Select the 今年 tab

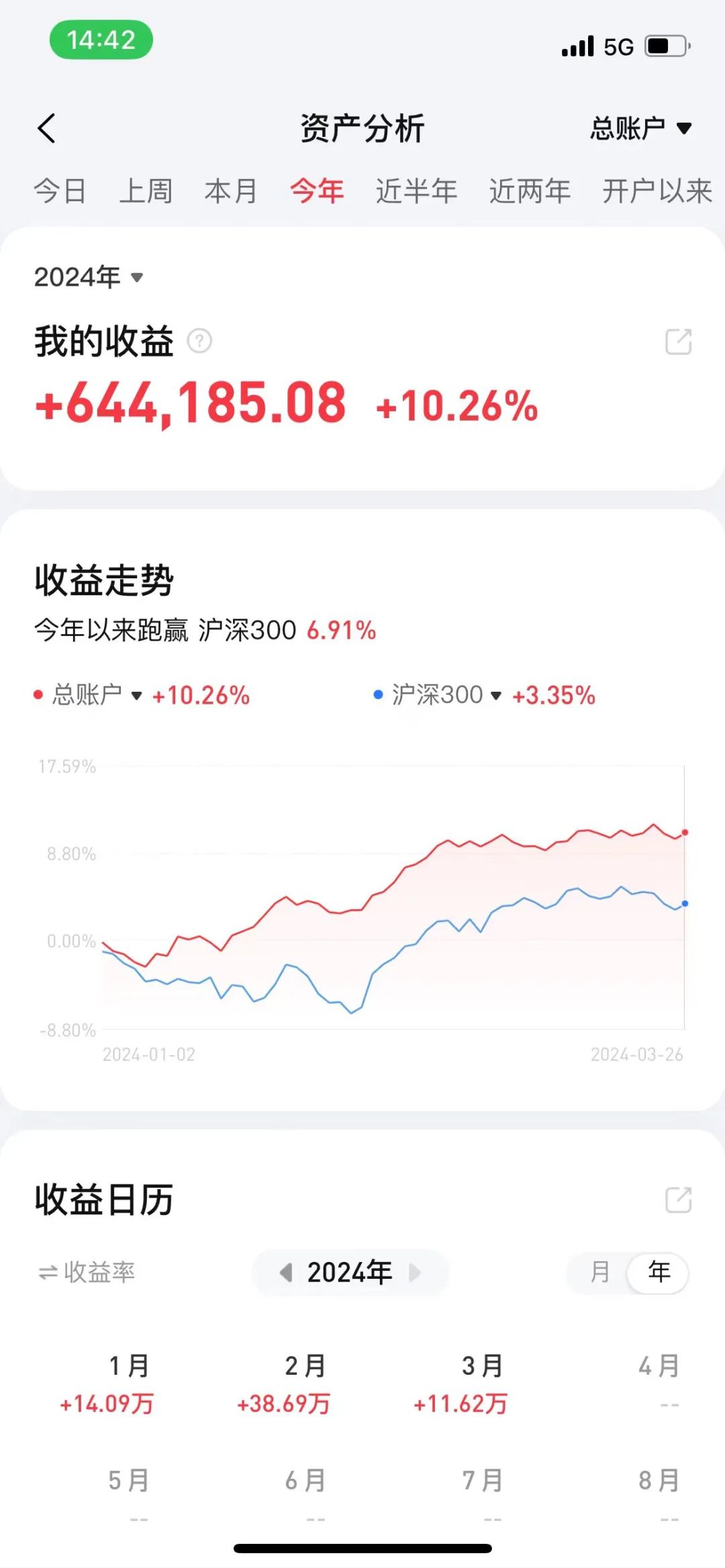pyautogui.click(x=317, y=191)
